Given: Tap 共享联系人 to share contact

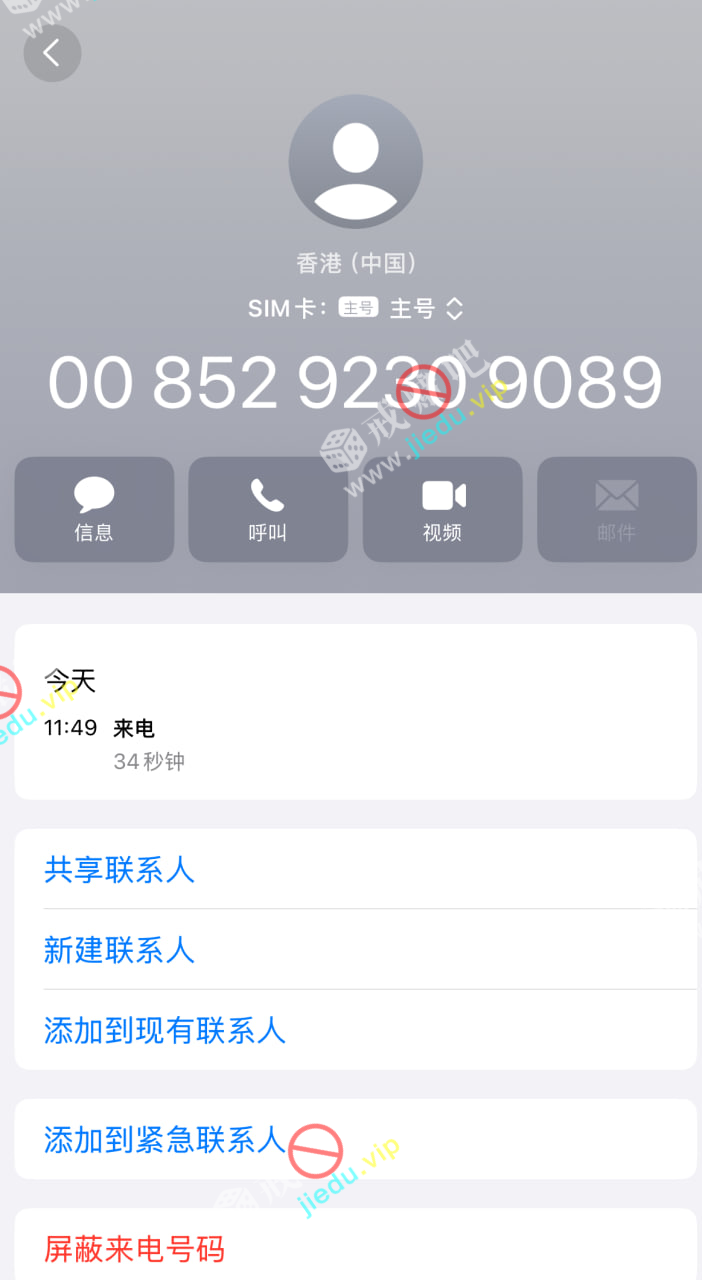Looking at the screenshot, I should click(x=119, y=870).
